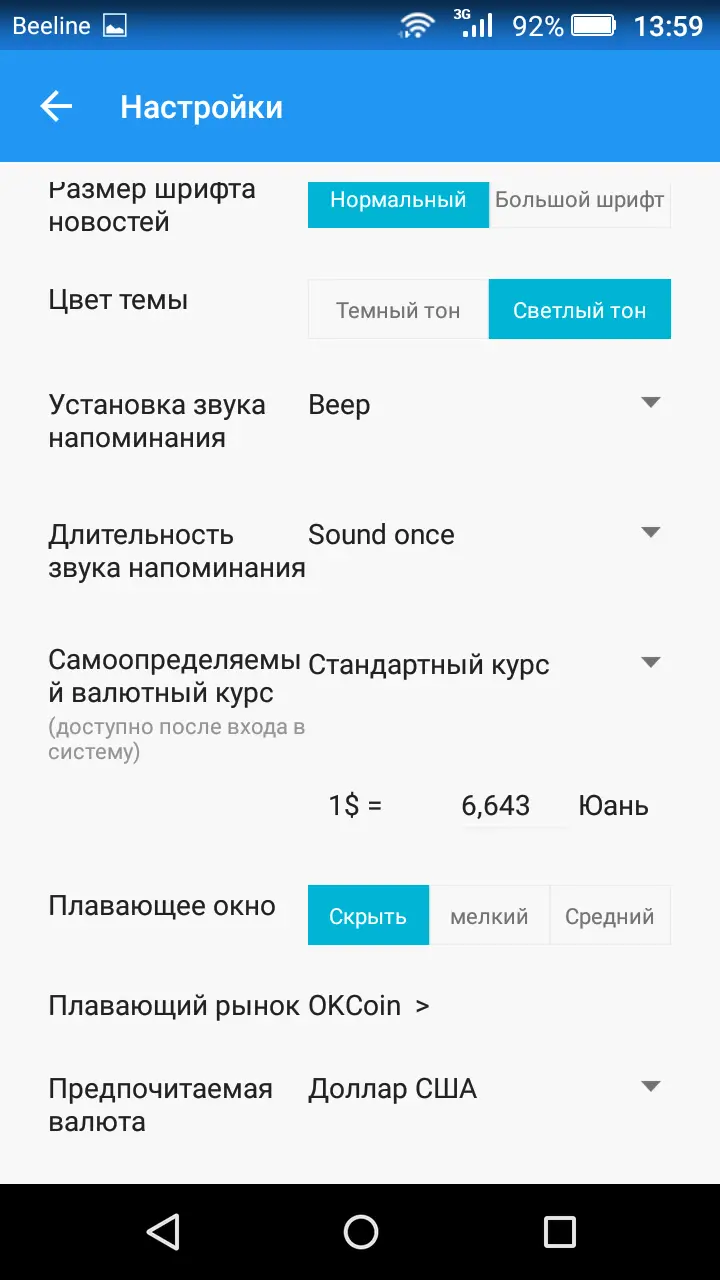Select Скрыть for Плавающее окно
The image size is (720, 1280).
point(368,915)
